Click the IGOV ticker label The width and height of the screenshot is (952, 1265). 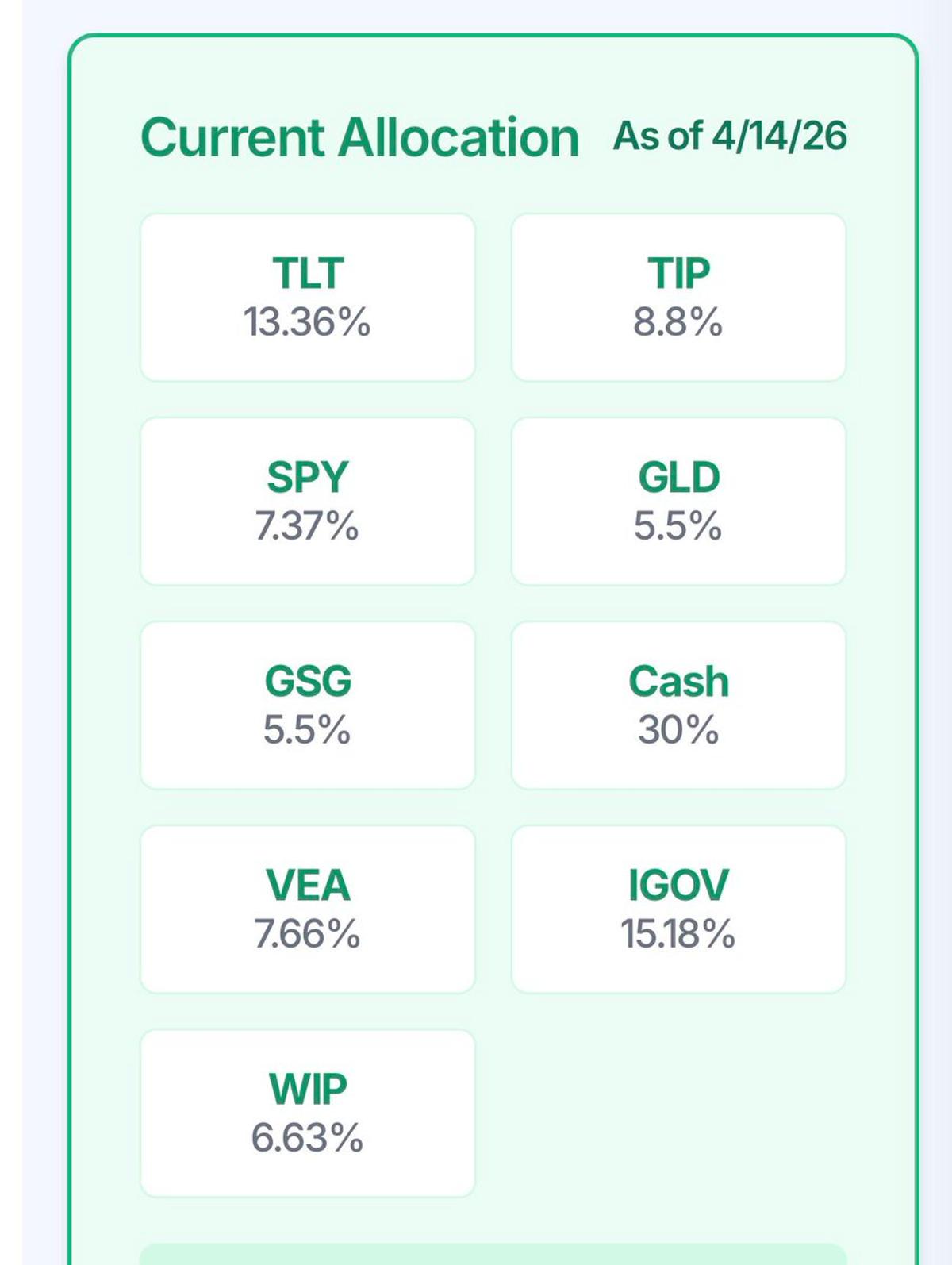678,885
